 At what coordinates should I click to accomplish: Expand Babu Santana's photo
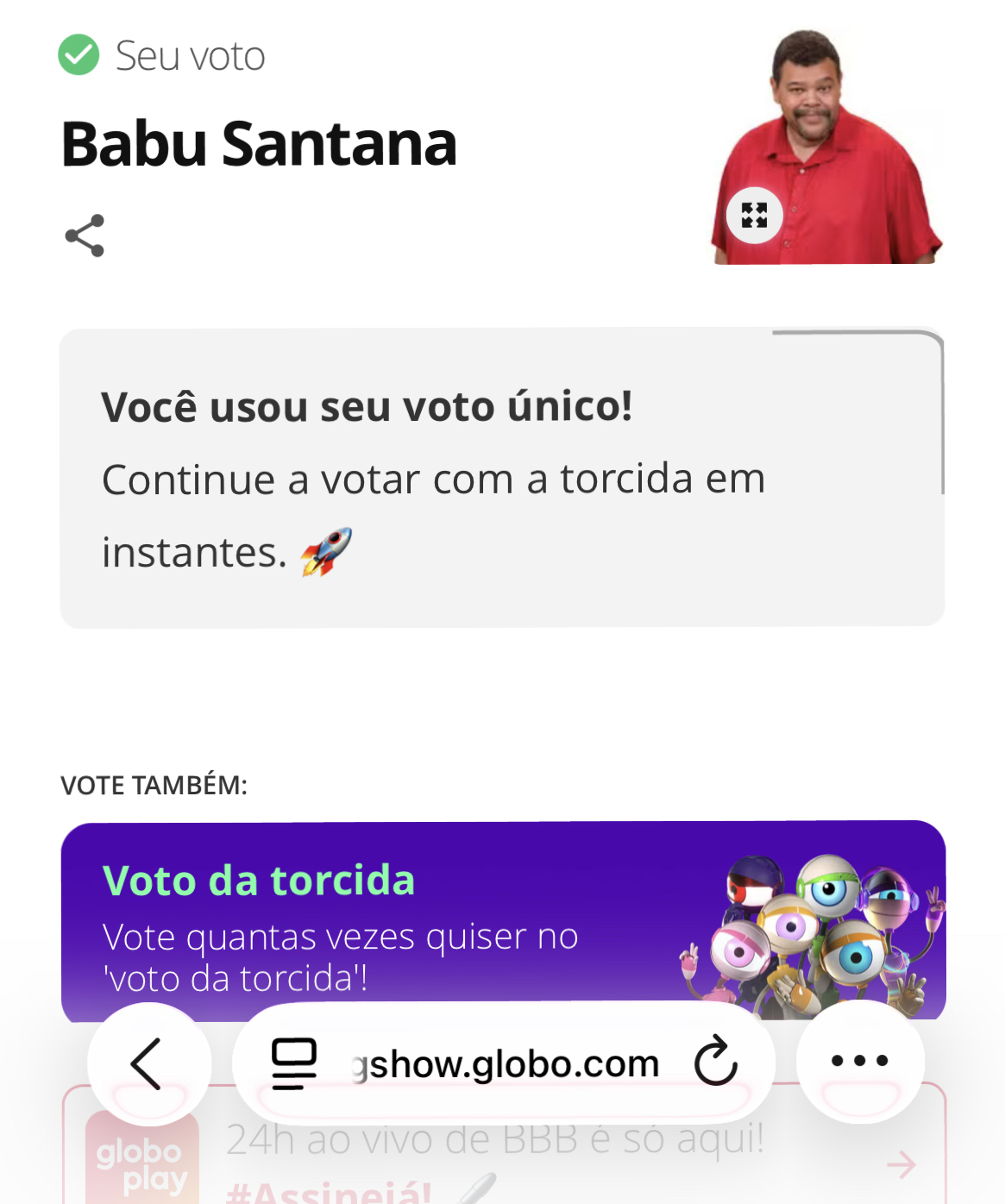point(754,215)
